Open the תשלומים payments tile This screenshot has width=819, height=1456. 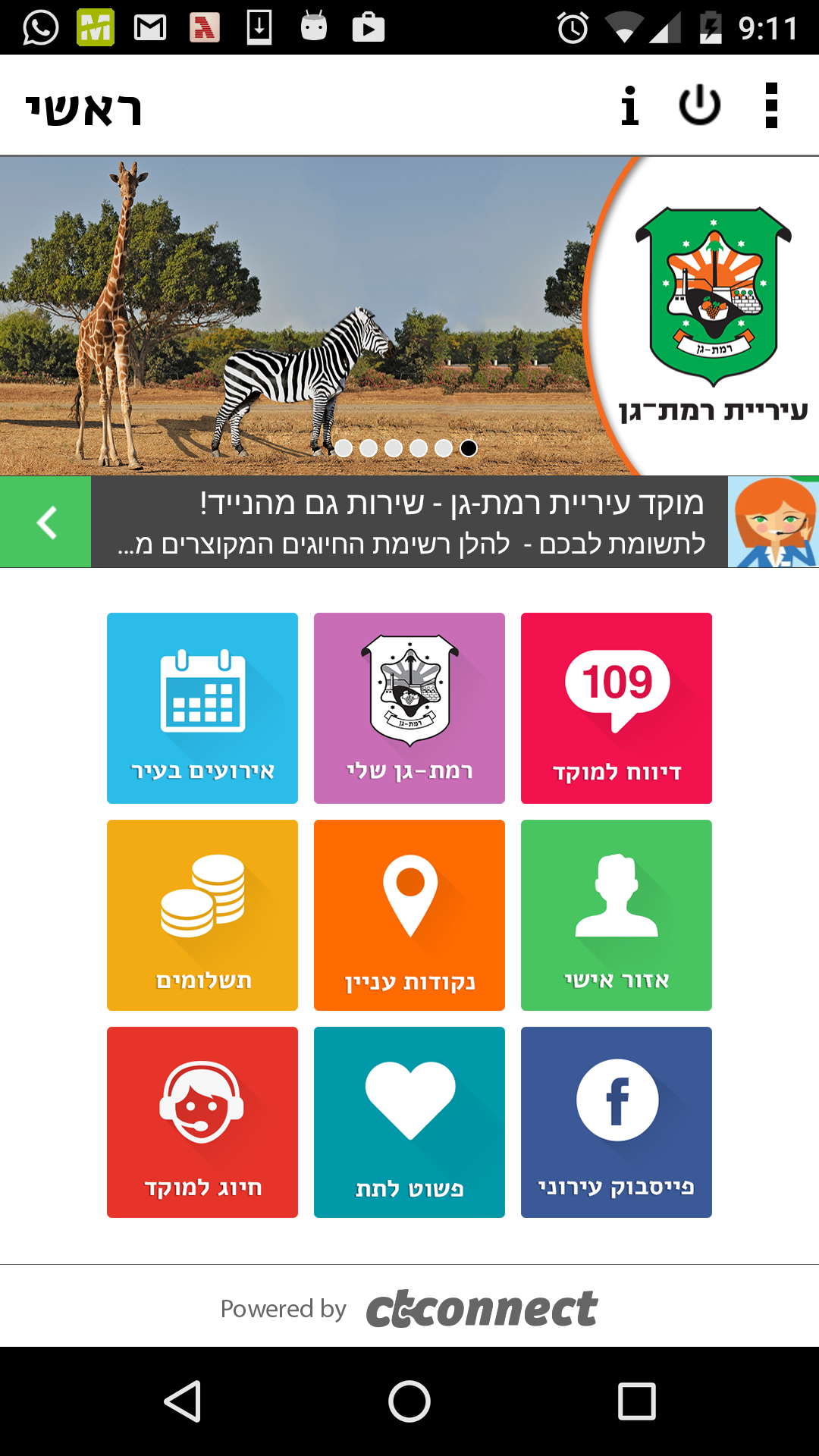[x=202, y=915]
